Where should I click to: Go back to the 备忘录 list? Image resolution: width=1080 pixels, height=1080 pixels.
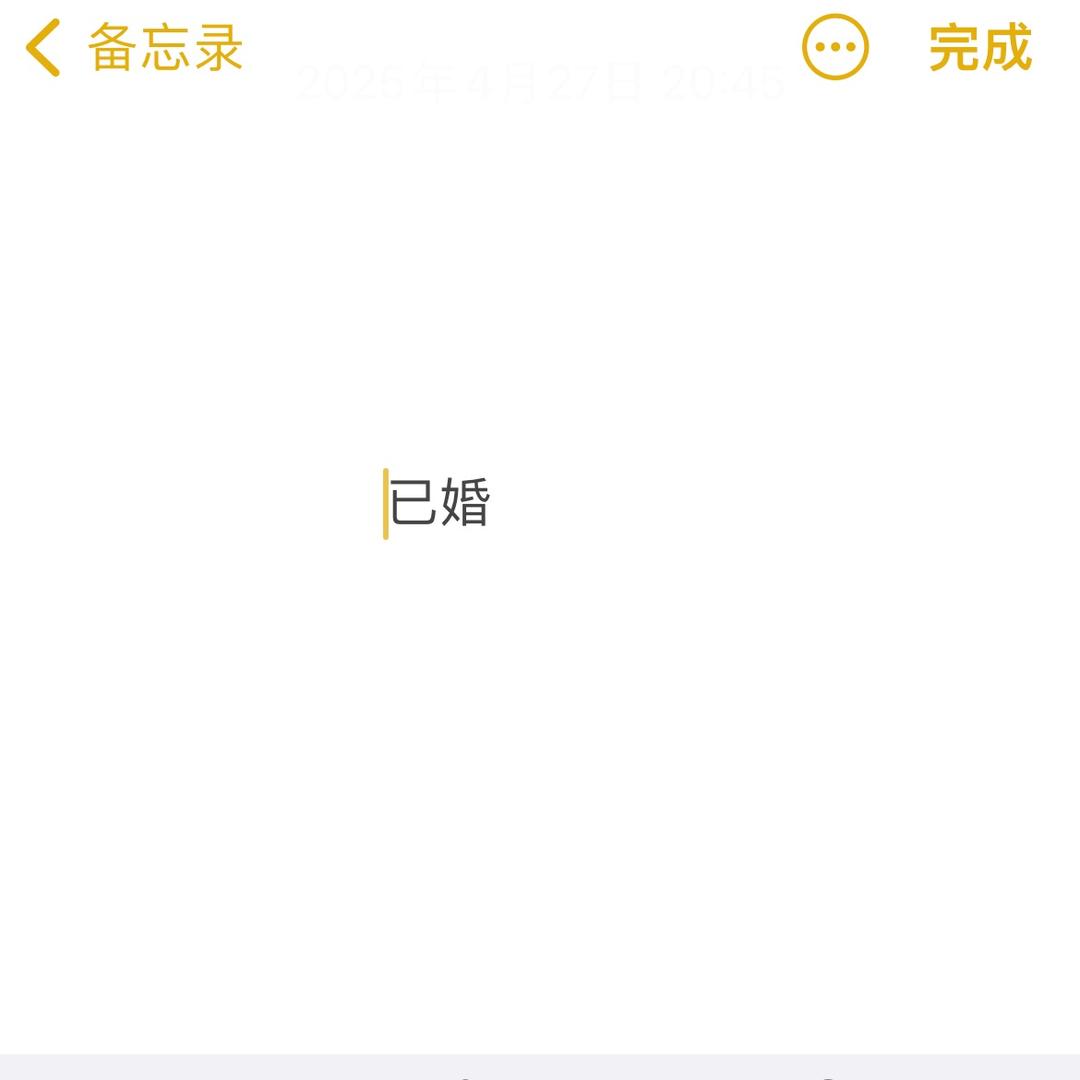pyautogui.click(x=135, y=47)
